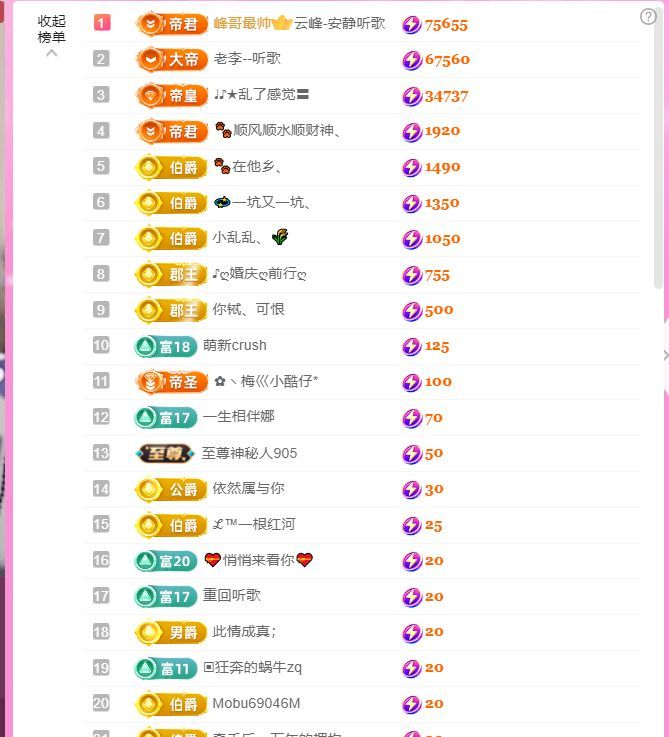
Task: Select rank 10 user 萌新crush
Action: (x=235, y=346)
